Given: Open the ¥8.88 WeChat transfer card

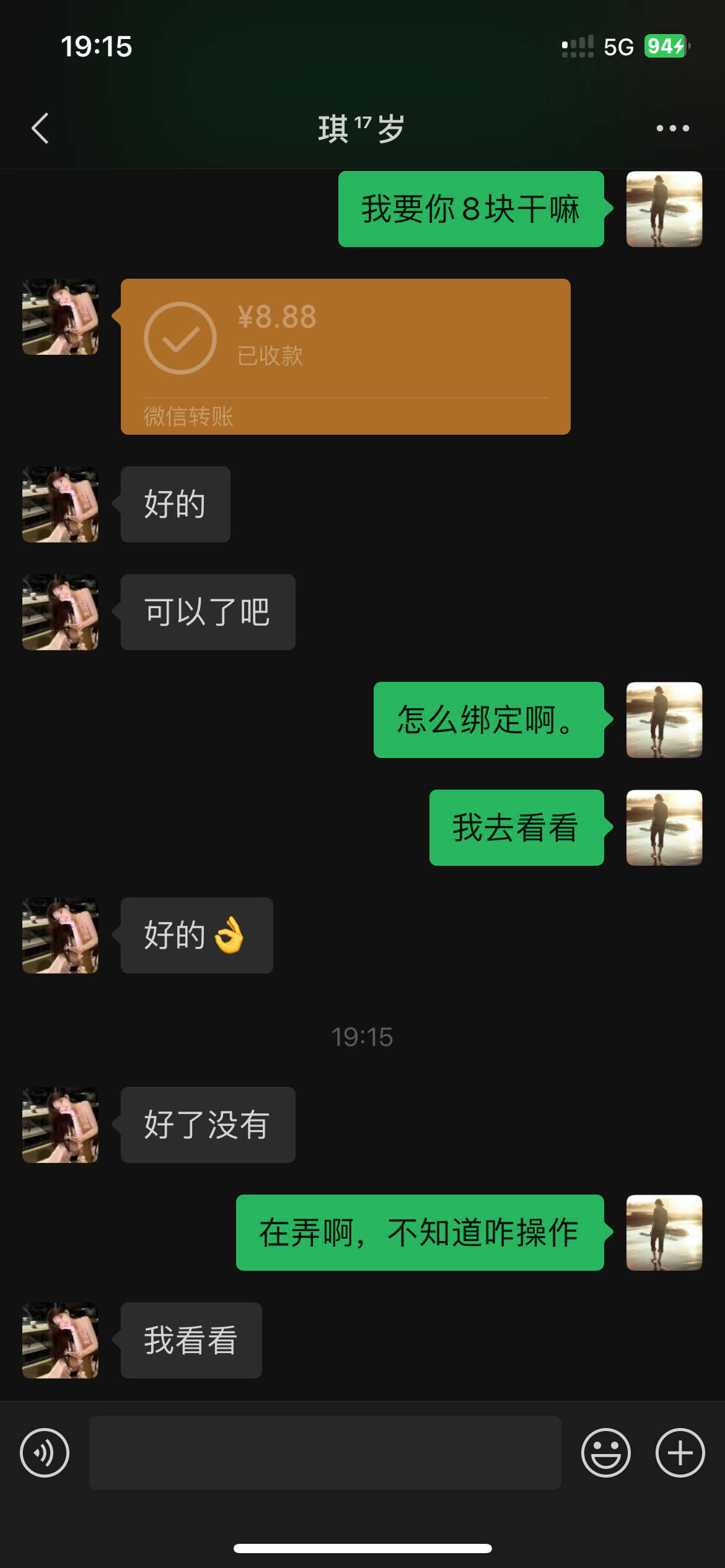Looking at the screenshot, I should [345, 356].
